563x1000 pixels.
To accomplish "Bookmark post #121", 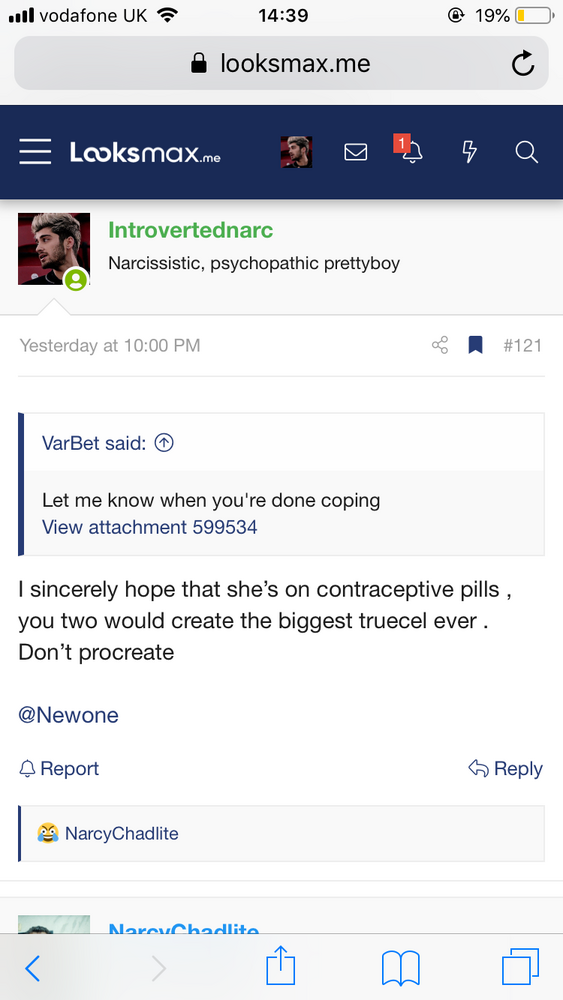I will [x=476, y=346].
